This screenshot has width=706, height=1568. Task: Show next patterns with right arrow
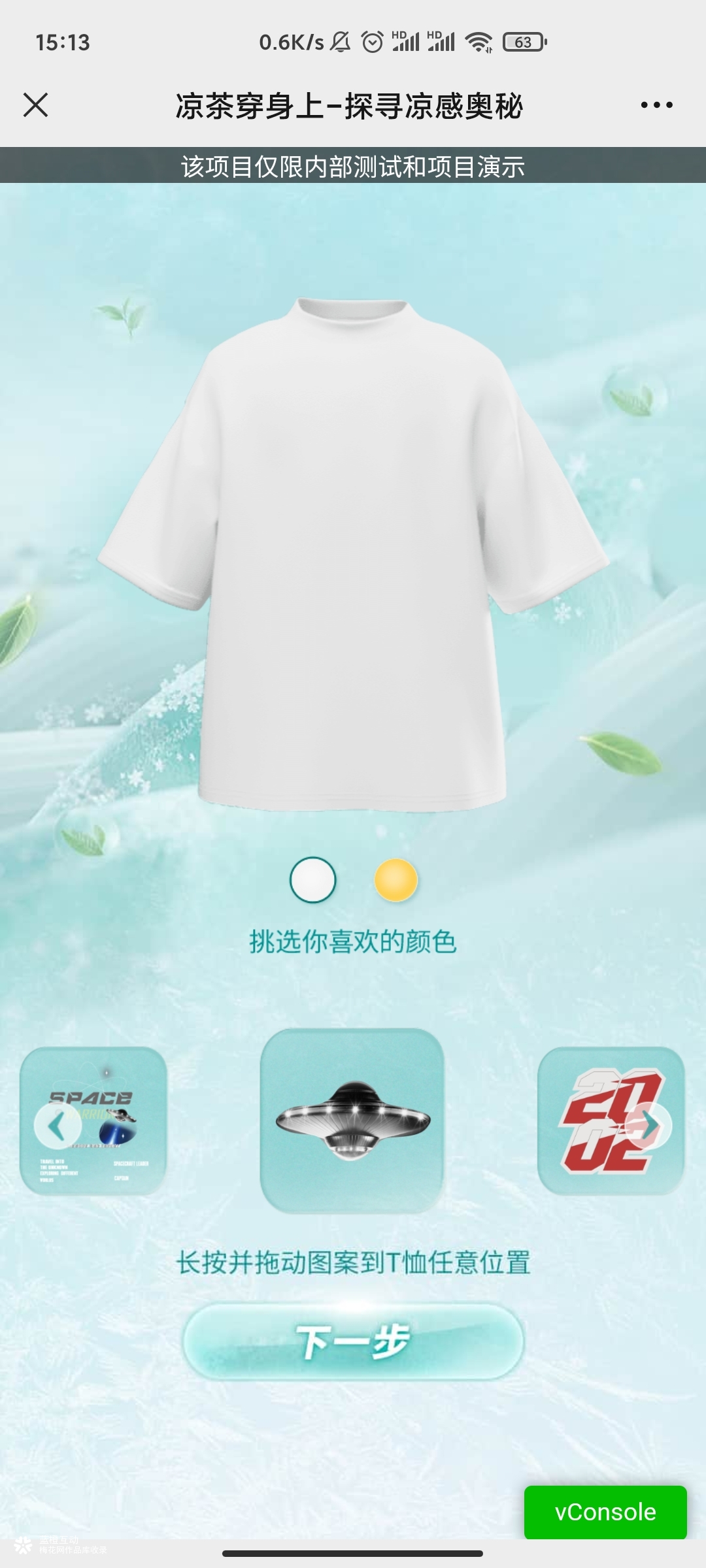pos(649,1125)
